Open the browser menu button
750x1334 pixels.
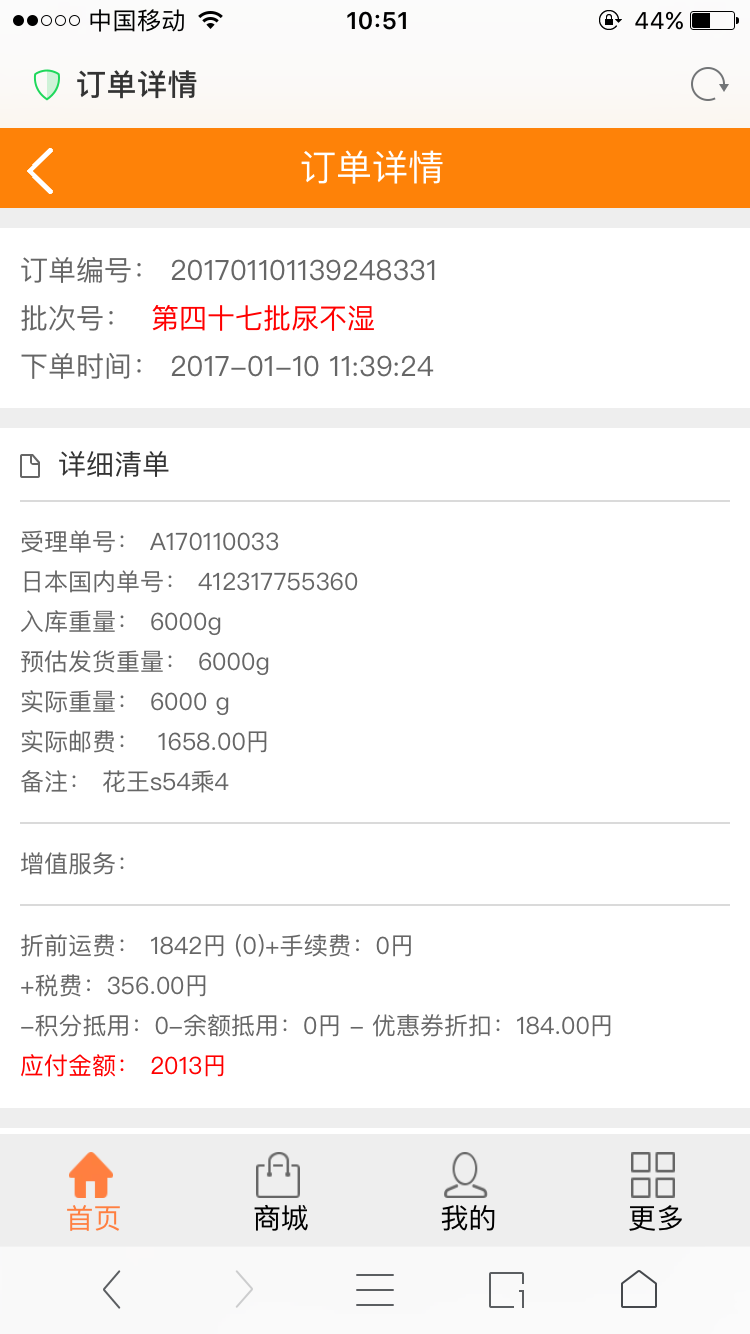375,1290
